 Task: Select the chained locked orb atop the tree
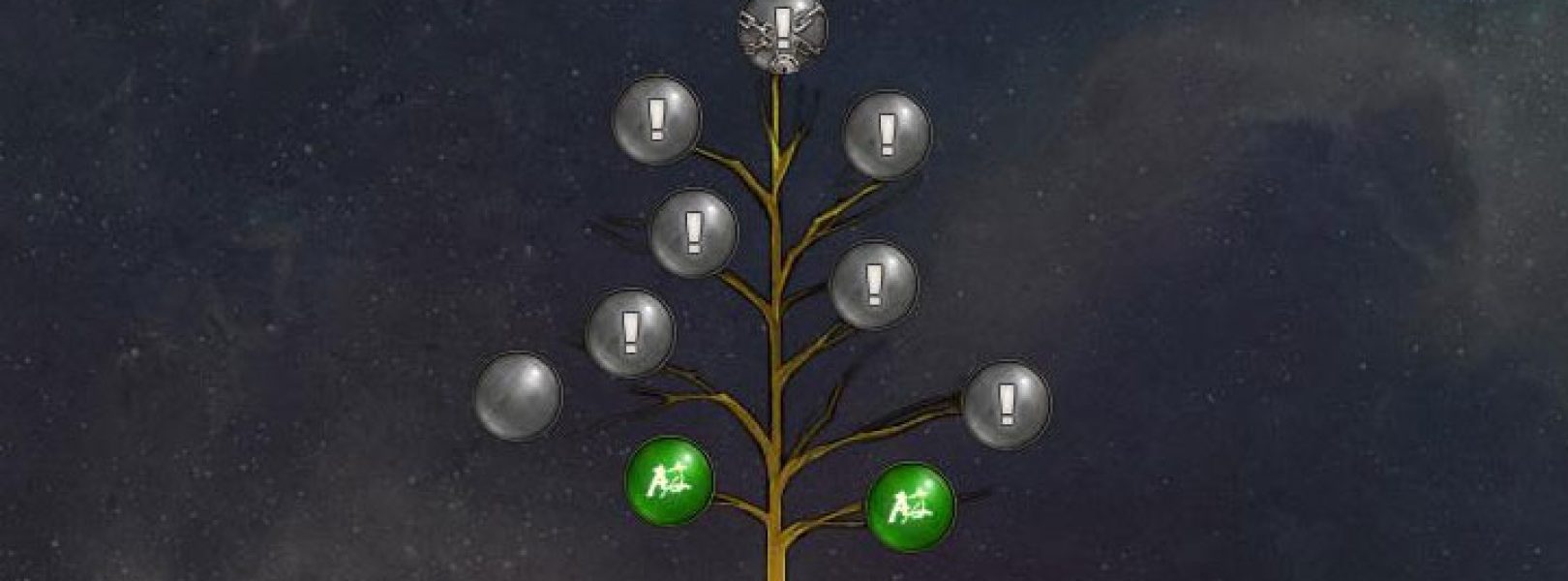click(781, 34)
